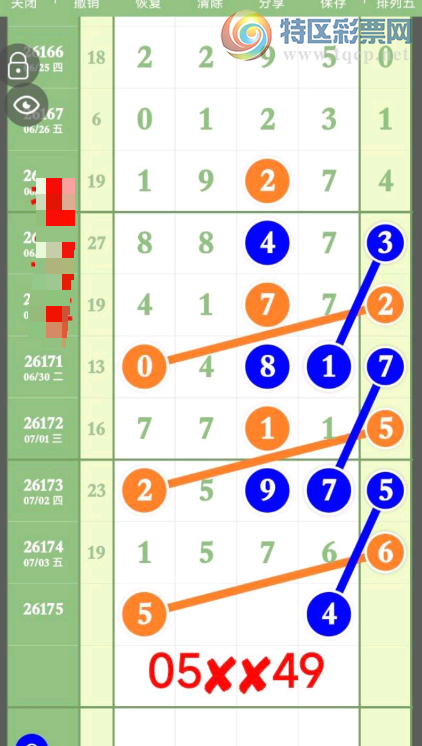
Task: Undo last mark with 撤销
Action: point(87,4)
